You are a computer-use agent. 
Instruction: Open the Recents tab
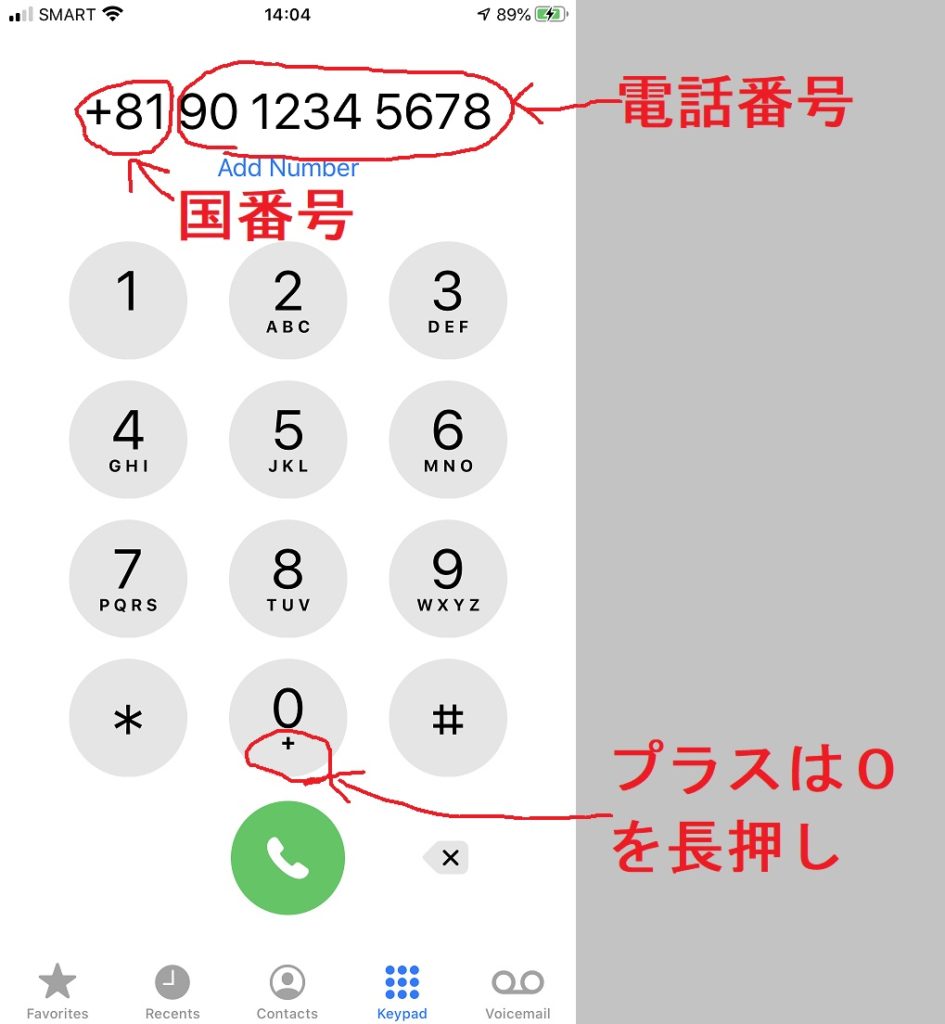172,992
